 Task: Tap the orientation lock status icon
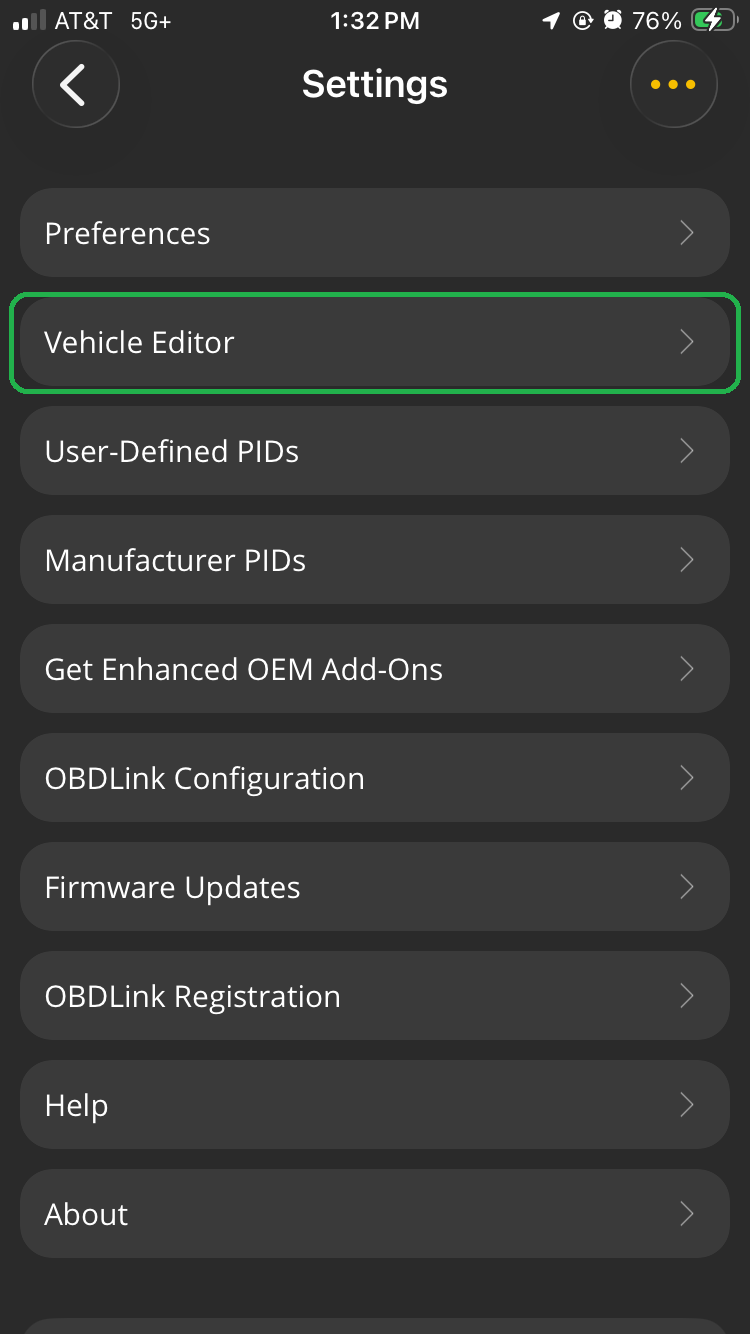583,20
